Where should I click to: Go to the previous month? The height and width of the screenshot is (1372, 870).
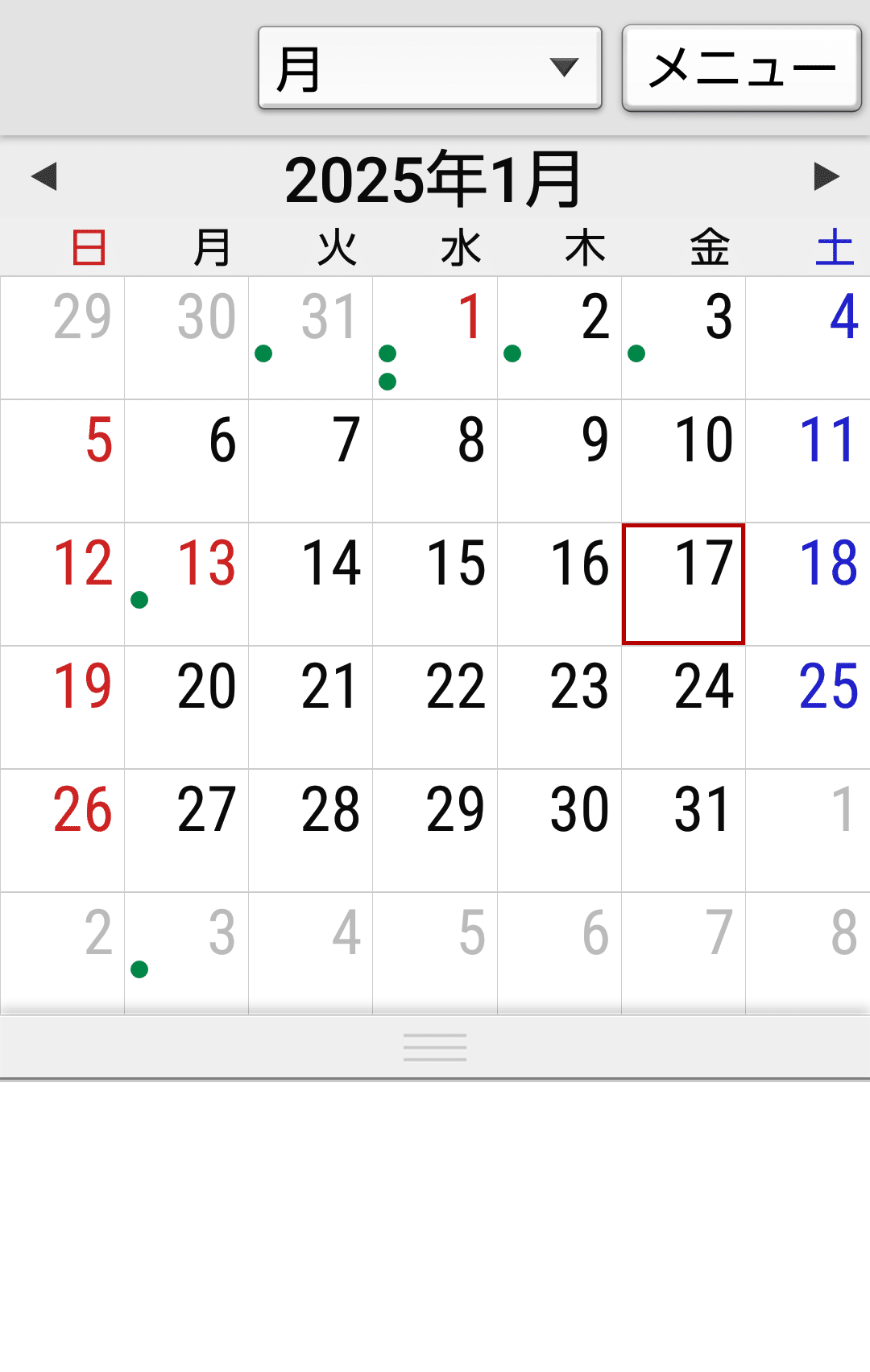click(44, 177)
